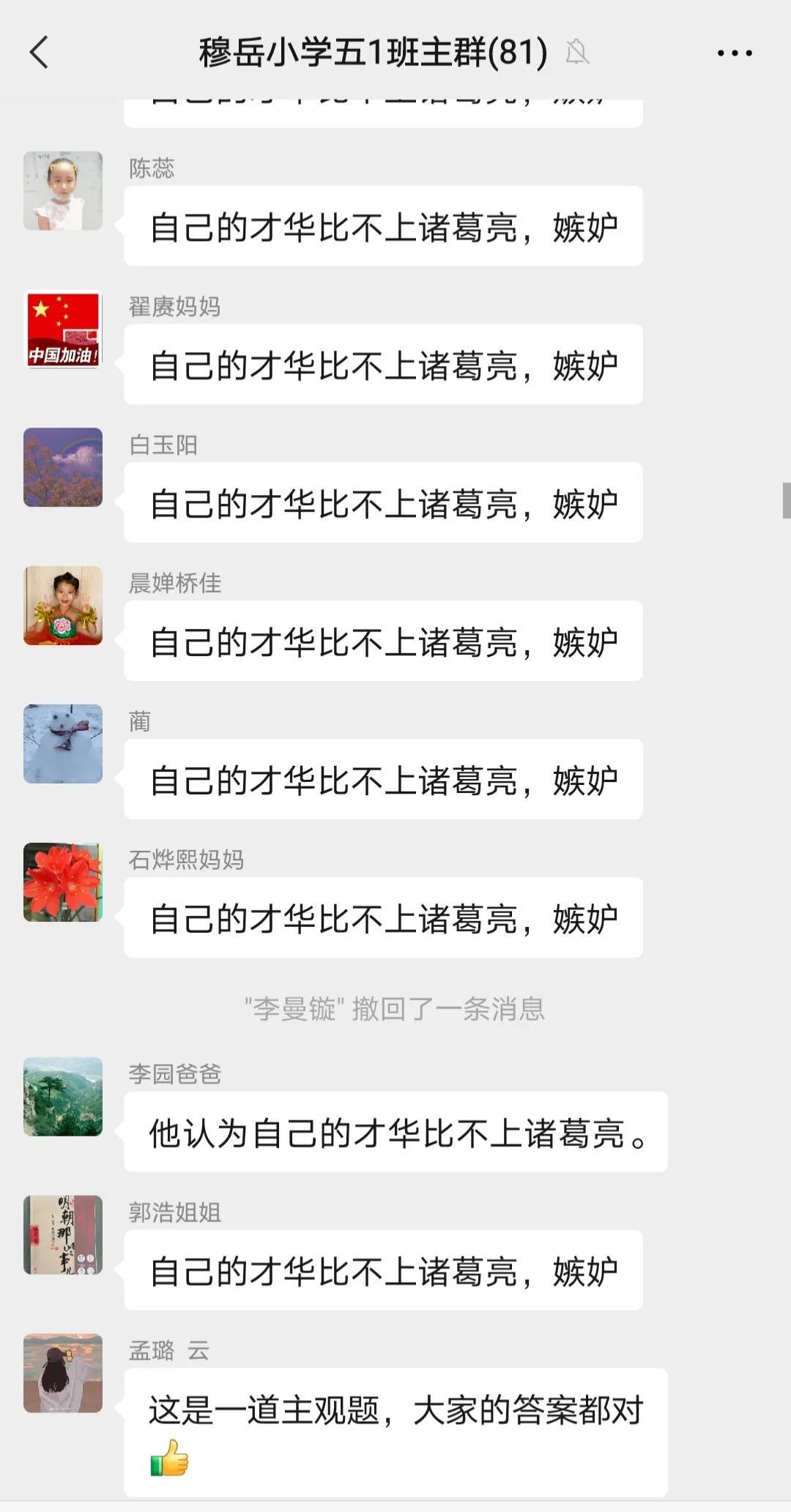Image resolution: width=791 pixels, height=1512 pixels.
Task: Tap the snowman avatar of 蔺
Action: [63, 744]
